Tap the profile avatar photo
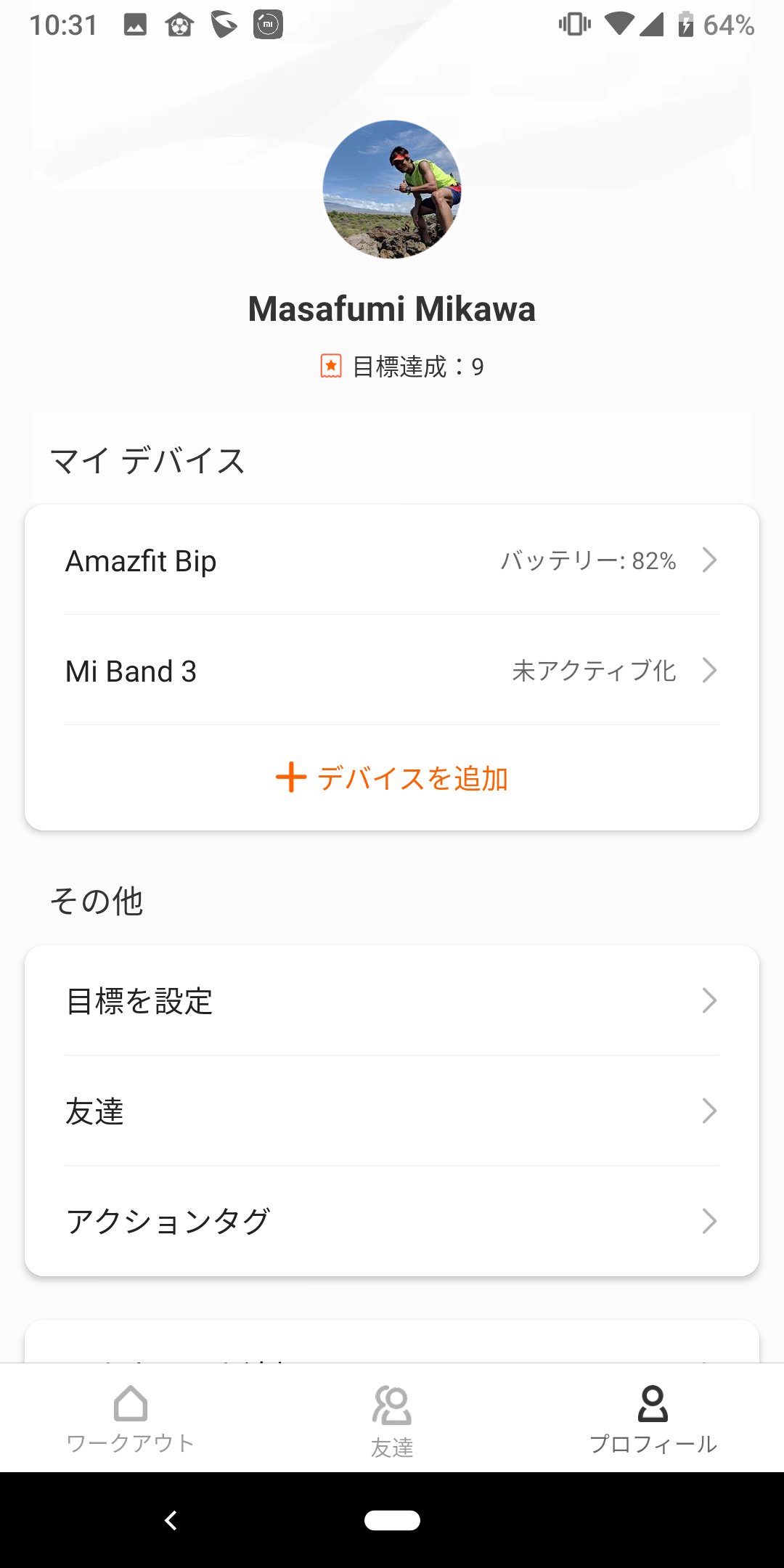 392,189
